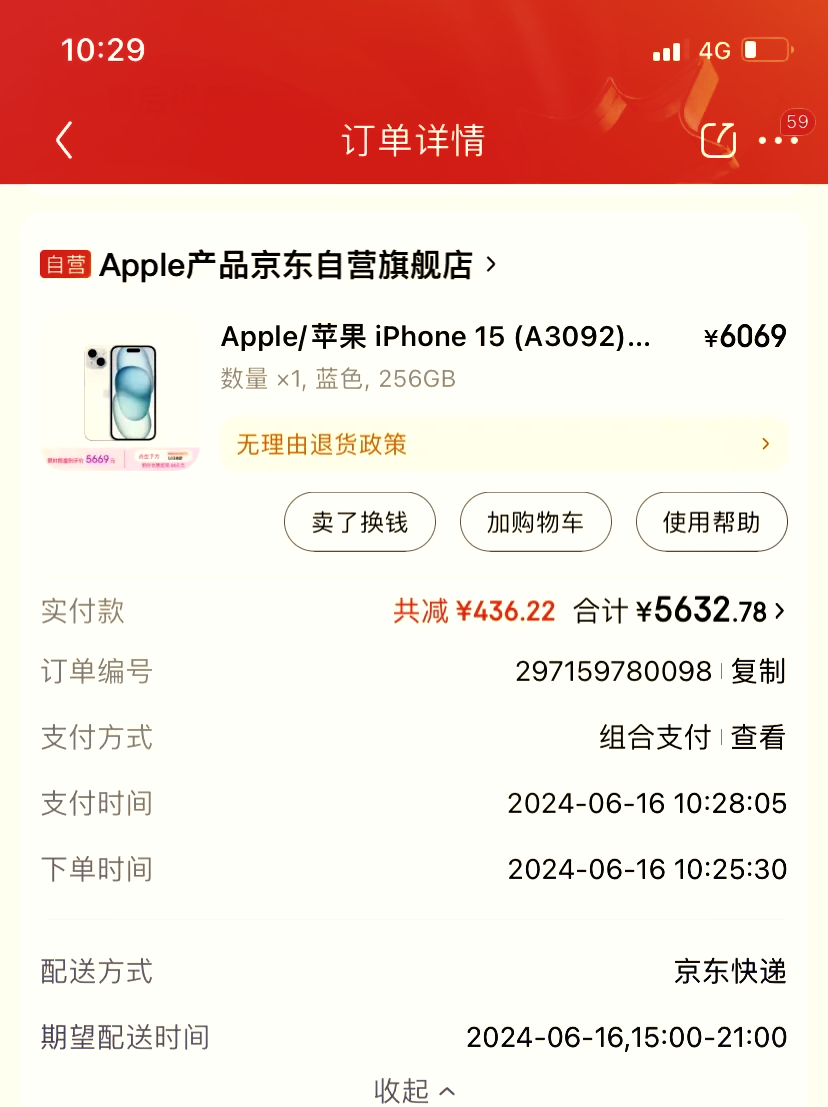Image resolution: width=828 pixels, height=1107 pixels.
Task: Copy order number using 复制
Action: (757, 672)
